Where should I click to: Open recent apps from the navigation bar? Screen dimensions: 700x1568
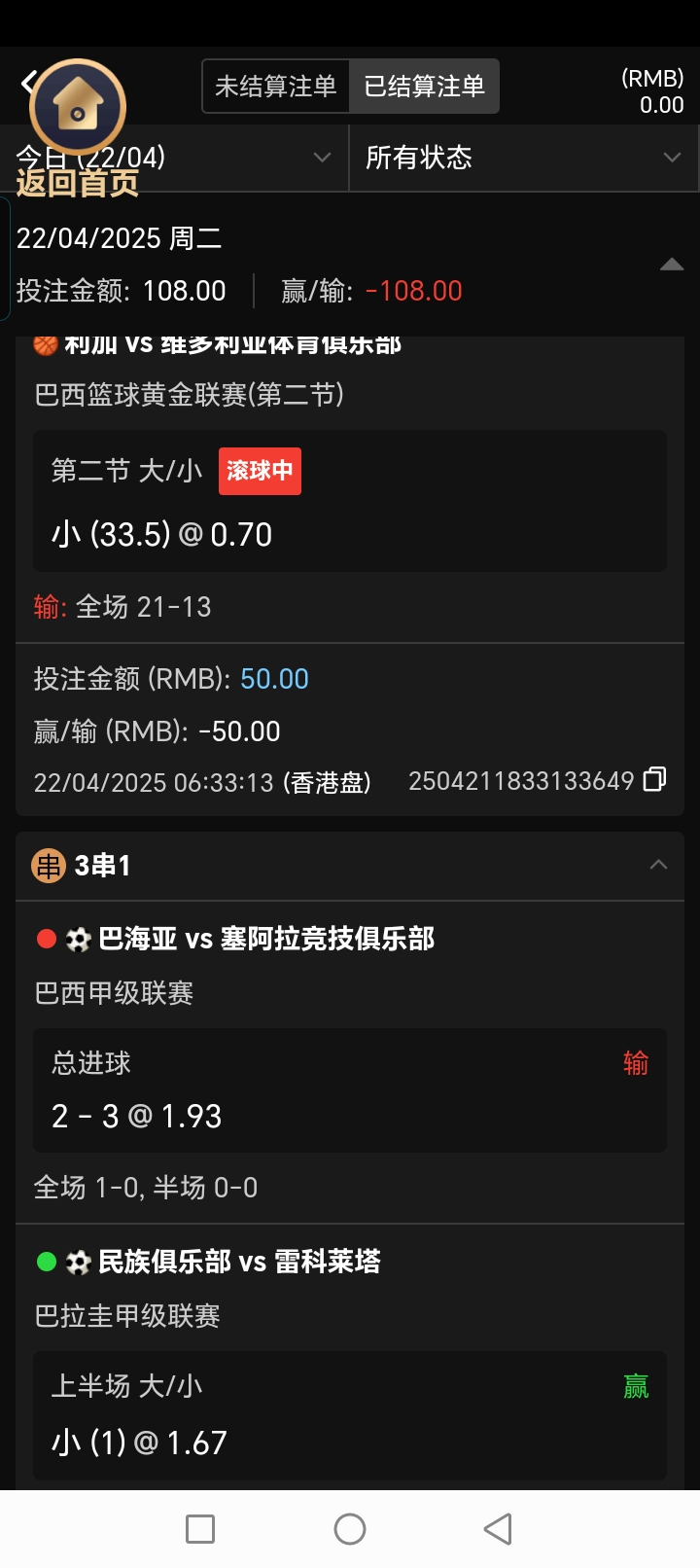[200, 1528]
